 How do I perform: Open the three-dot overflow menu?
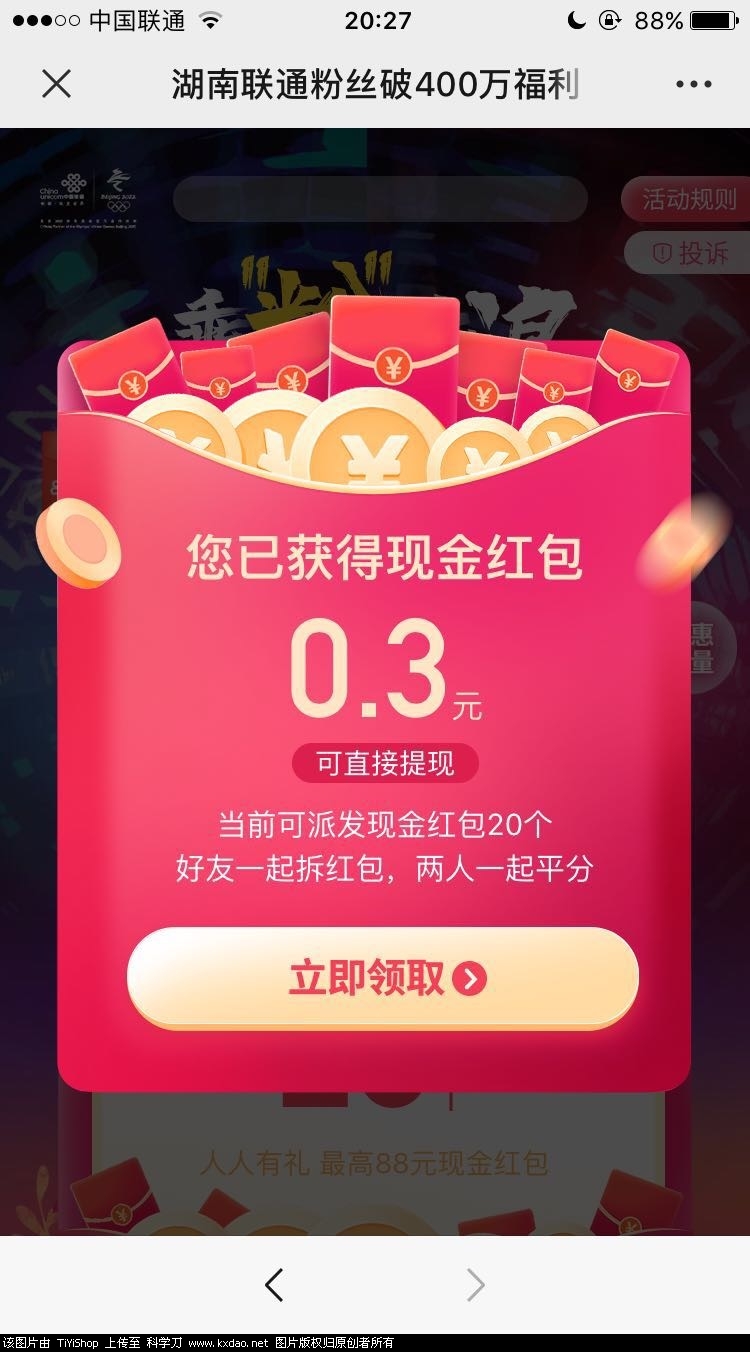[694, 84]
